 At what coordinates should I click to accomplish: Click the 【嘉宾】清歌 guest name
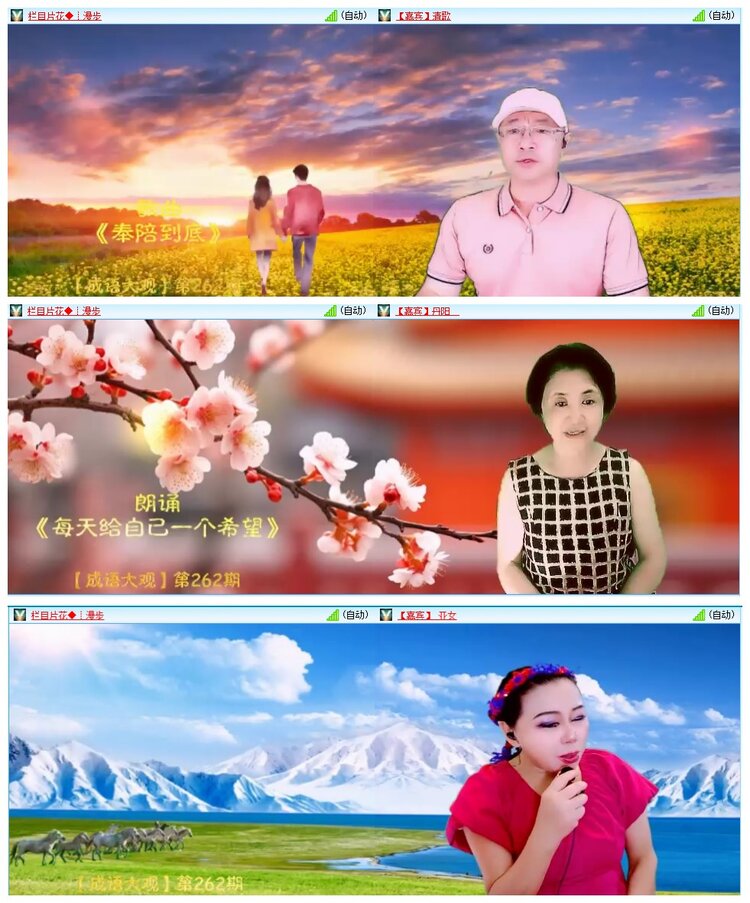[x=423, y=16]
